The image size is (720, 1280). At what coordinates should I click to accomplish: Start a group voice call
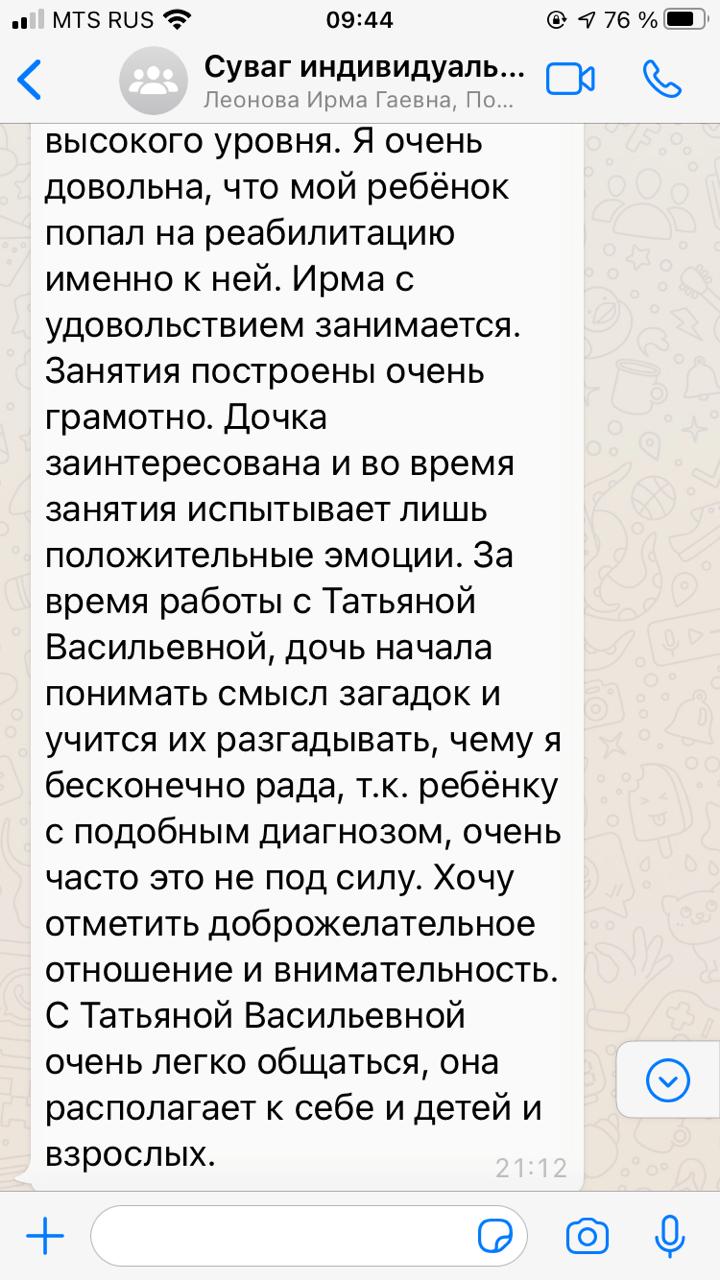click(x=662, y=80)
